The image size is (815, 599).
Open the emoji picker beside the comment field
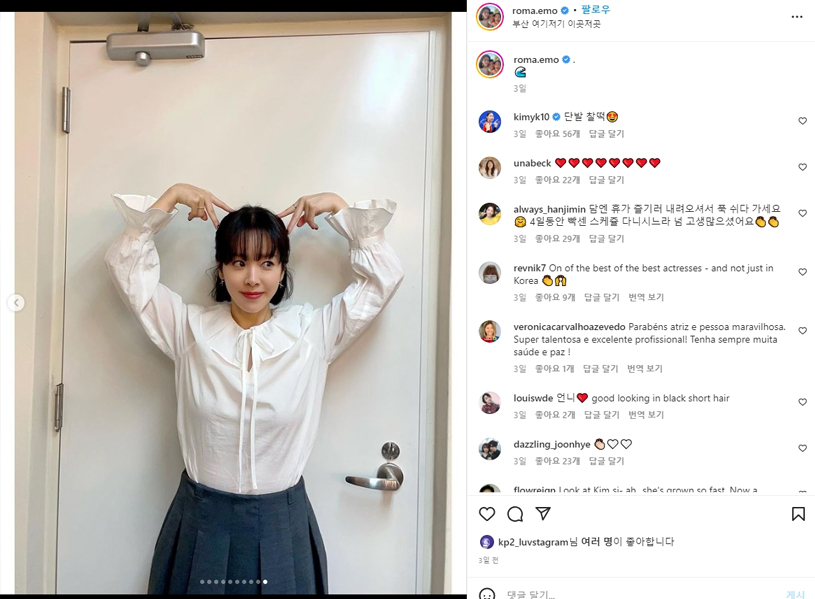coord(487,594)
